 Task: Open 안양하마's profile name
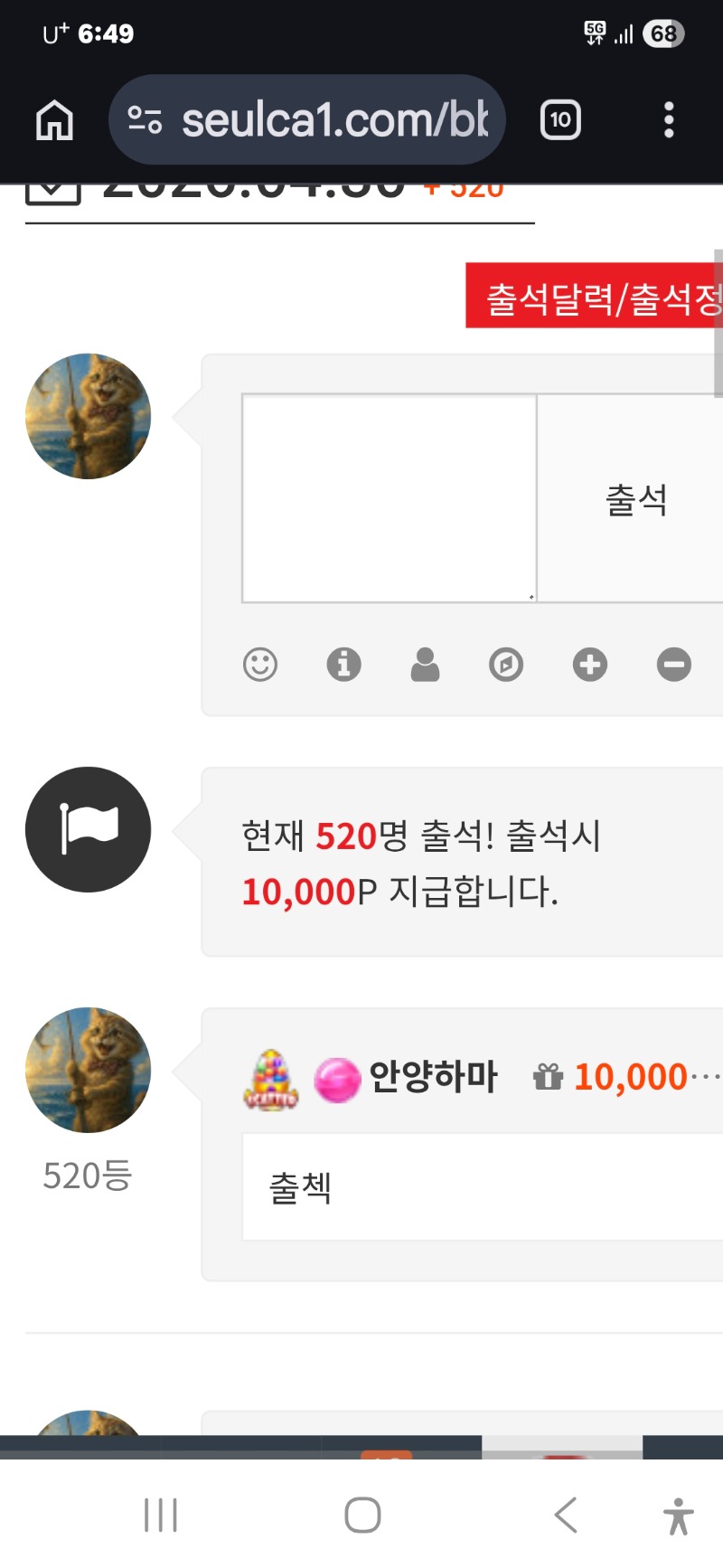click(433, 1076)
